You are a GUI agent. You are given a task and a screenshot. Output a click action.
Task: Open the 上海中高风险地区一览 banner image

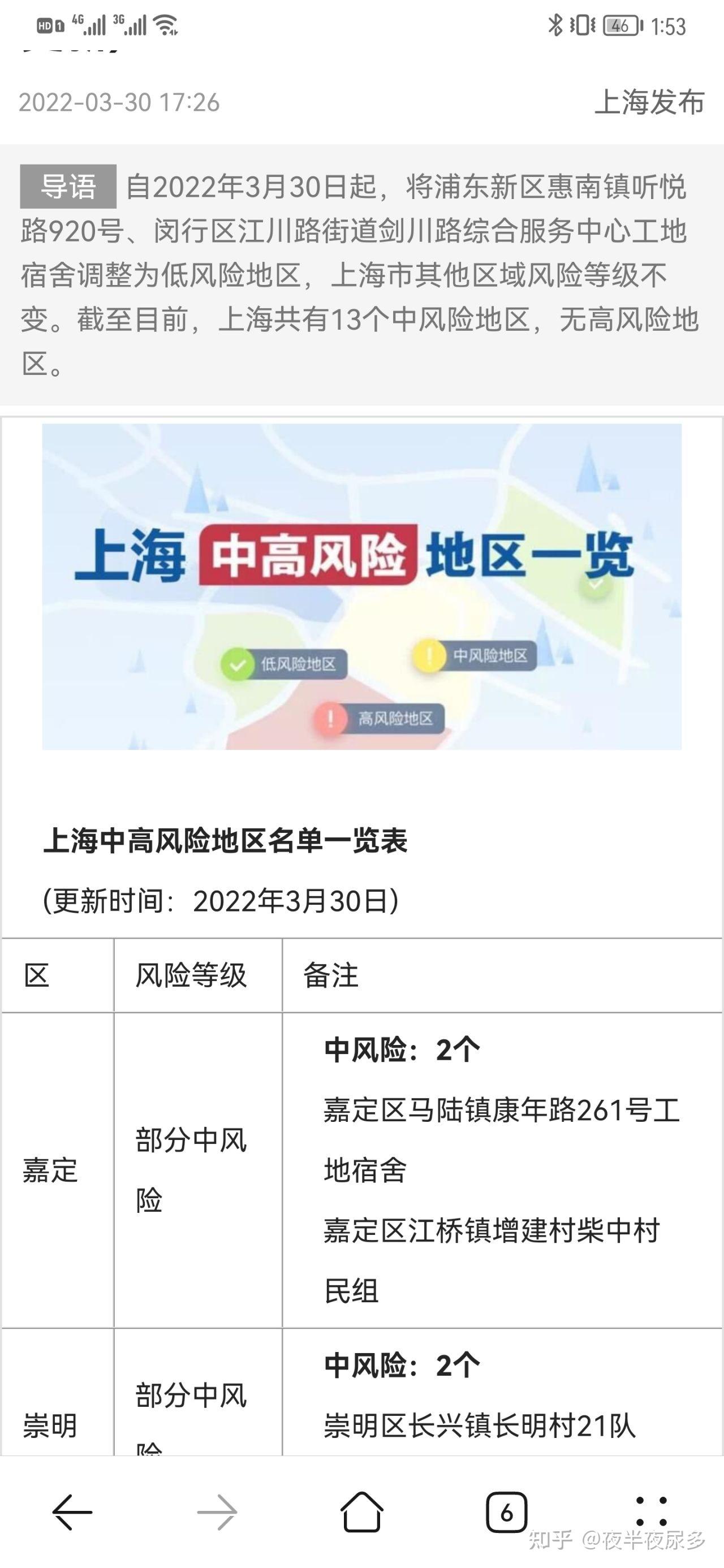click(361, 587)
